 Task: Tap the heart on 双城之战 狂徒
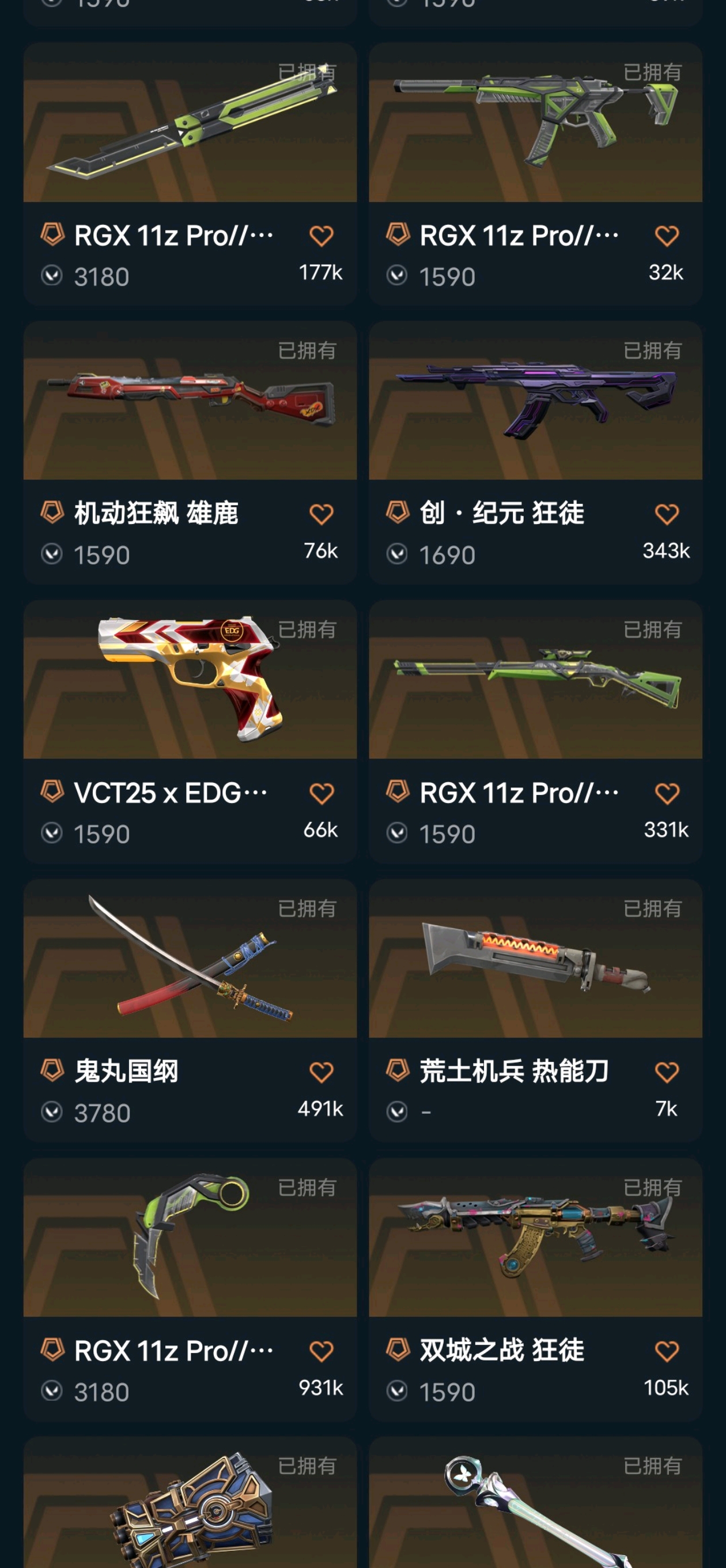click(666, 1351)
